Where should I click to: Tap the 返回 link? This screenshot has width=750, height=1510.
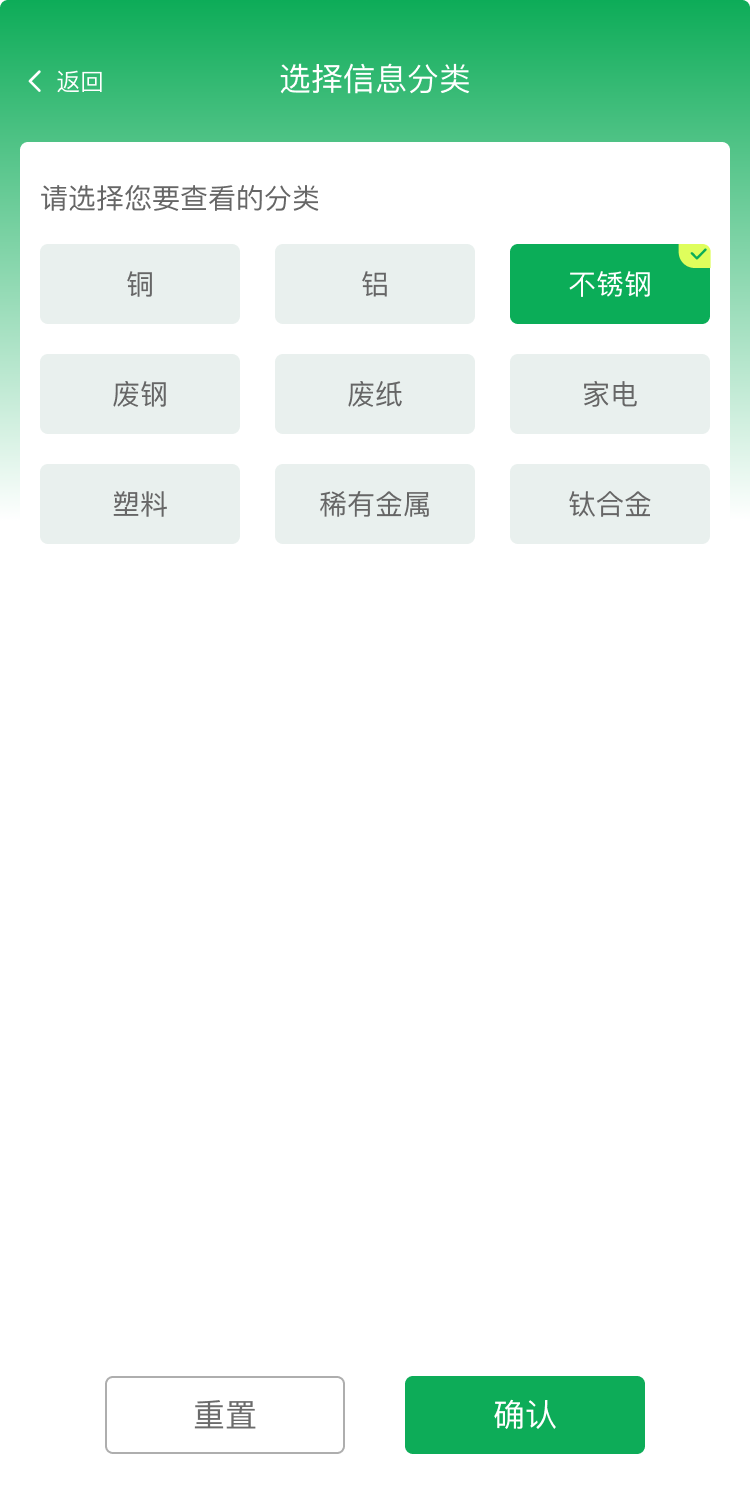80,81
